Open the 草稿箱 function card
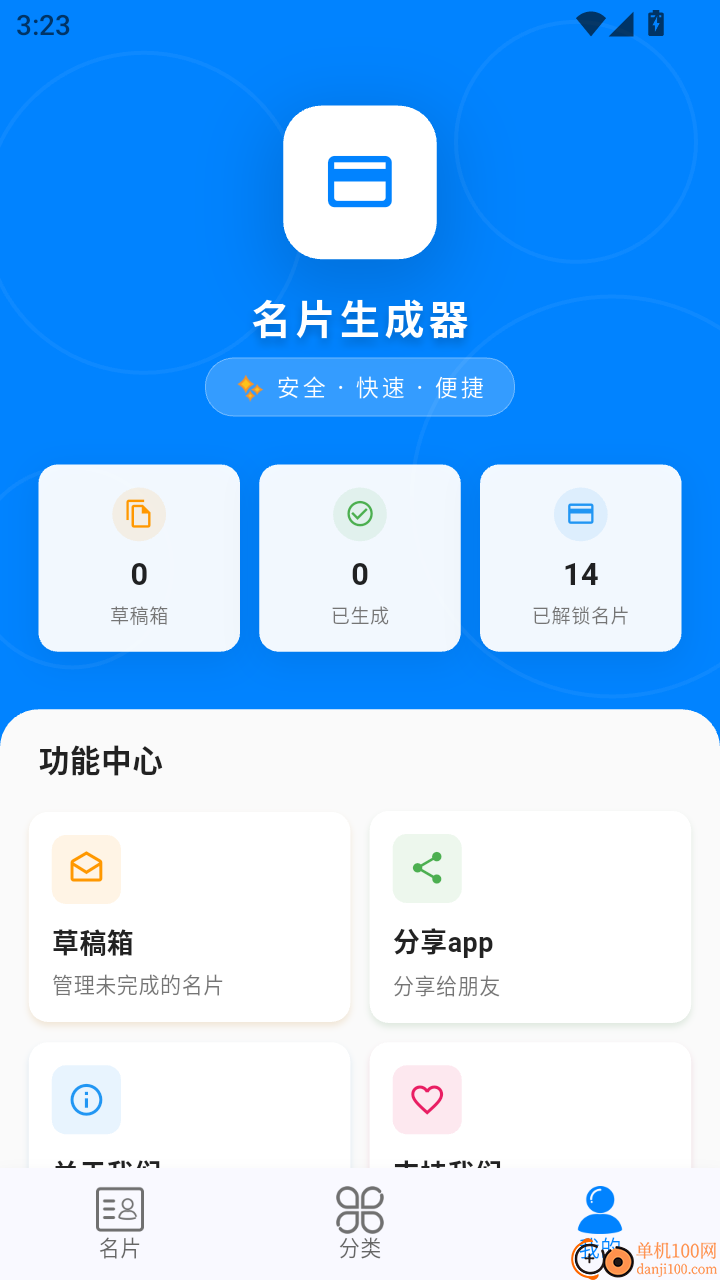 [189, 917]
